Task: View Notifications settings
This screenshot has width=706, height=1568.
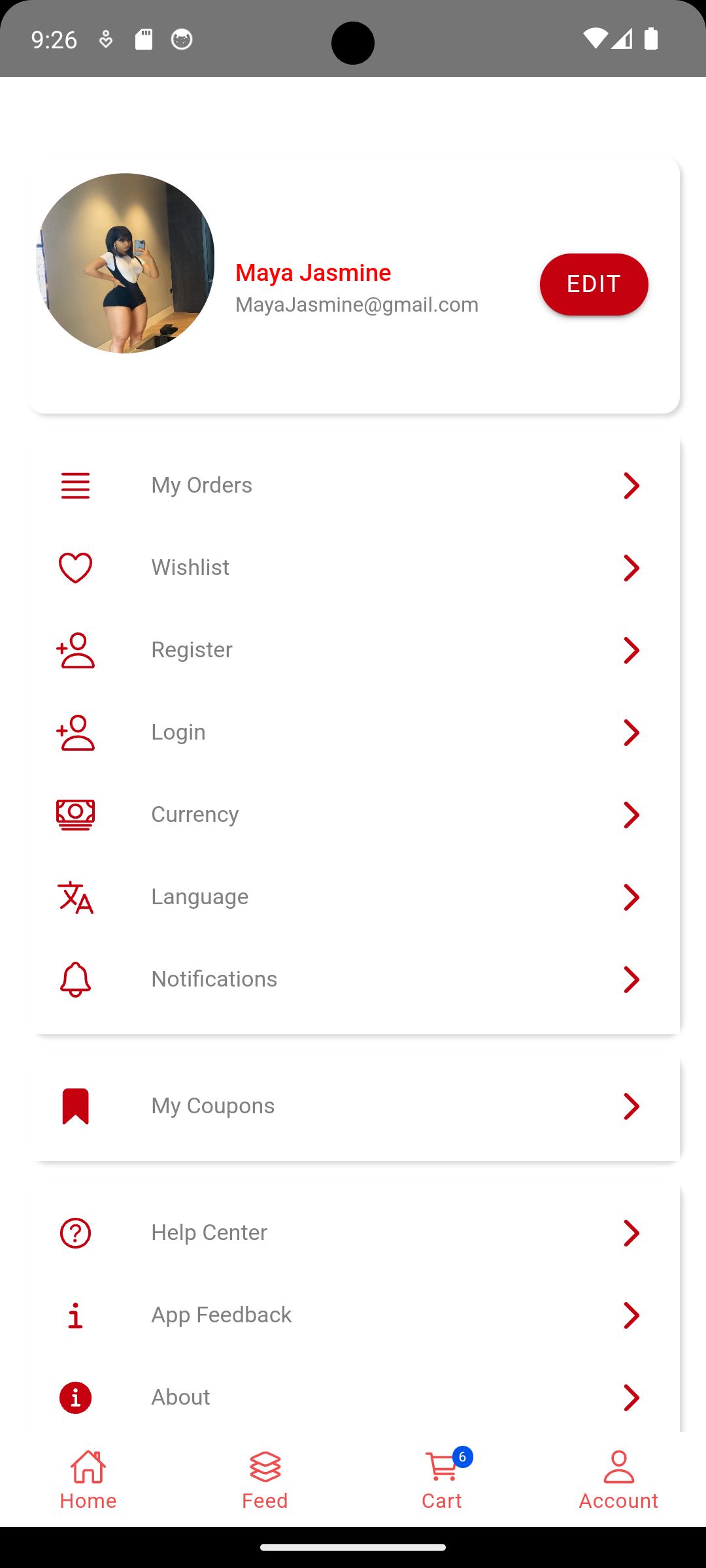Action: tap(353, 979)
